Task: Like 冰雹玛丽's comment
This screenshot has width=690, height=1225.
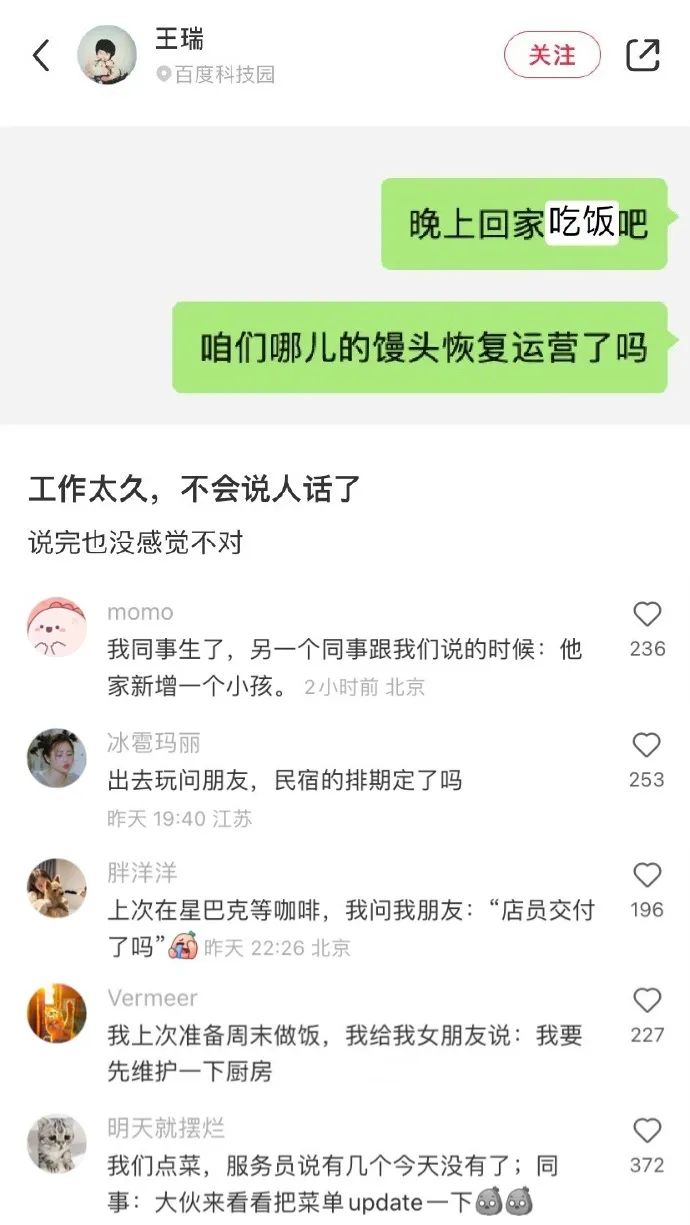Action: pos(647,745)
